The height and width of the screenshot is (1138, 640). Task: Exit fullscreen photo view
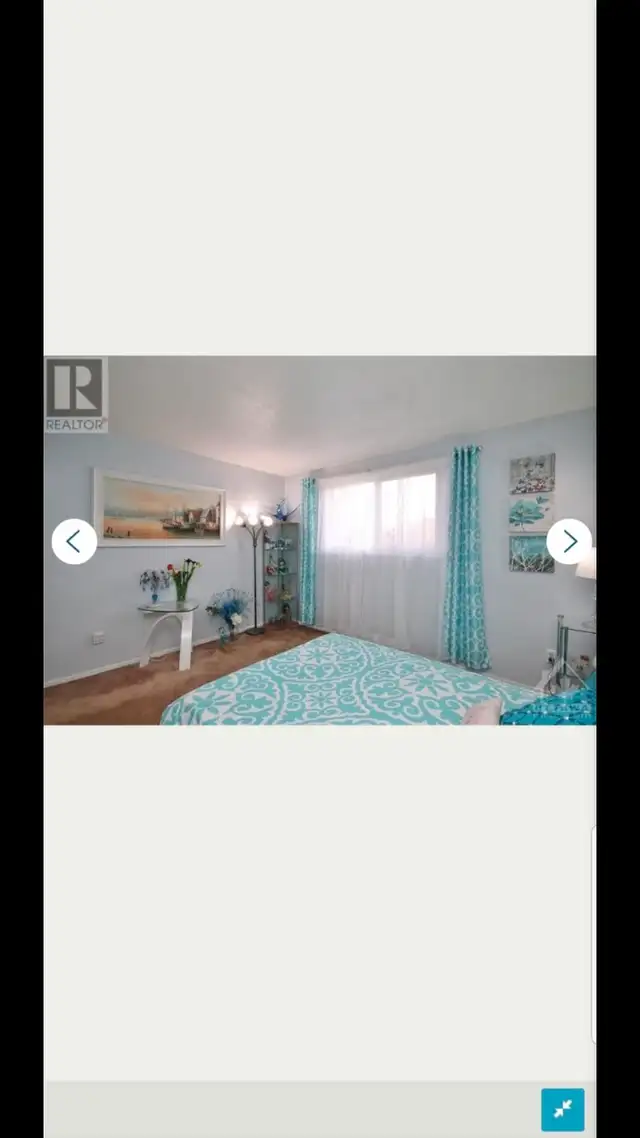point(563,1109)
